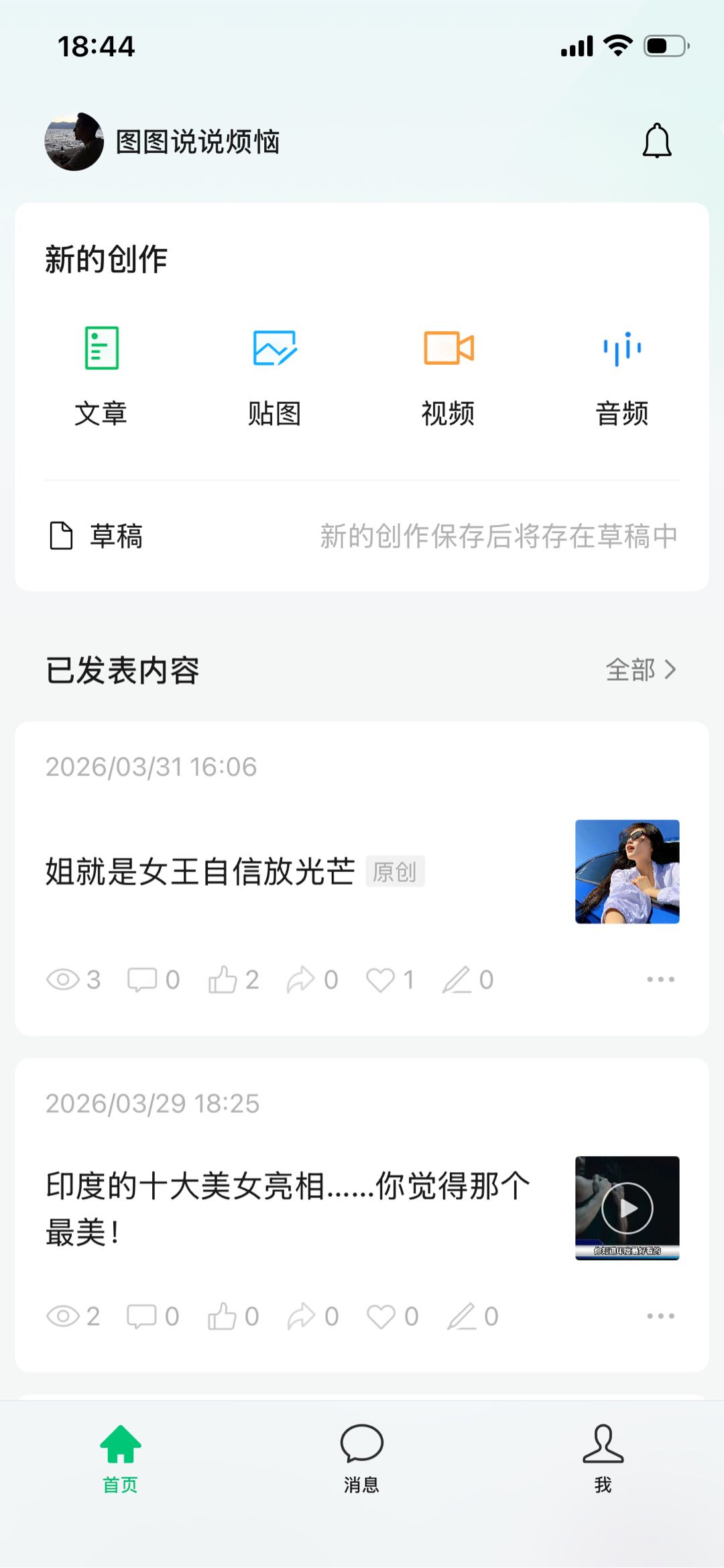Open the more options menu on the second post

coord(661,1315)
